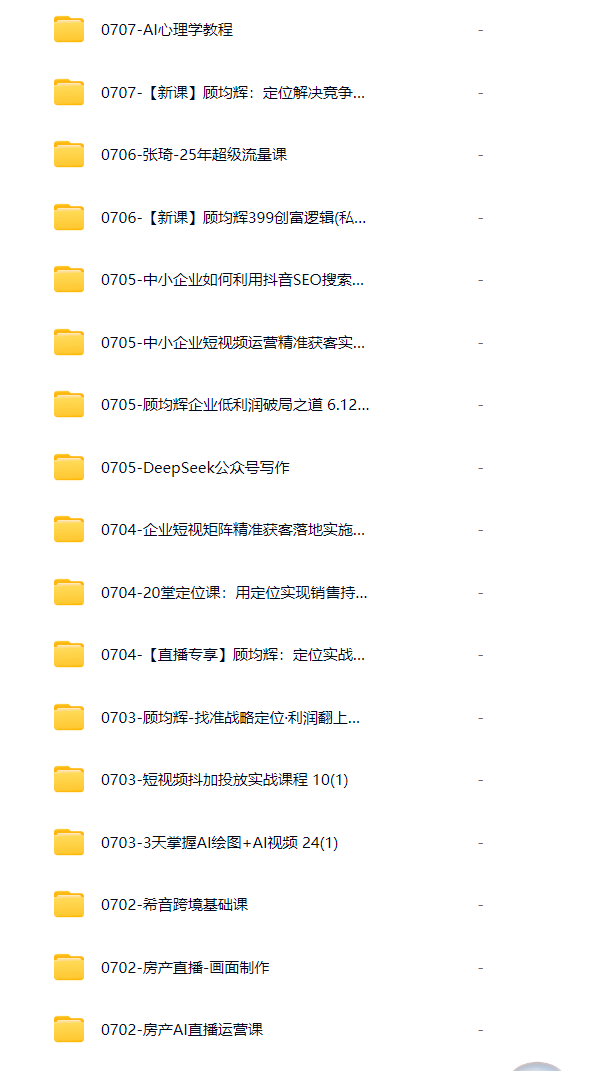
Task: Open folder 0702-房产AI直播运营课
Action: coord(182,1030)
